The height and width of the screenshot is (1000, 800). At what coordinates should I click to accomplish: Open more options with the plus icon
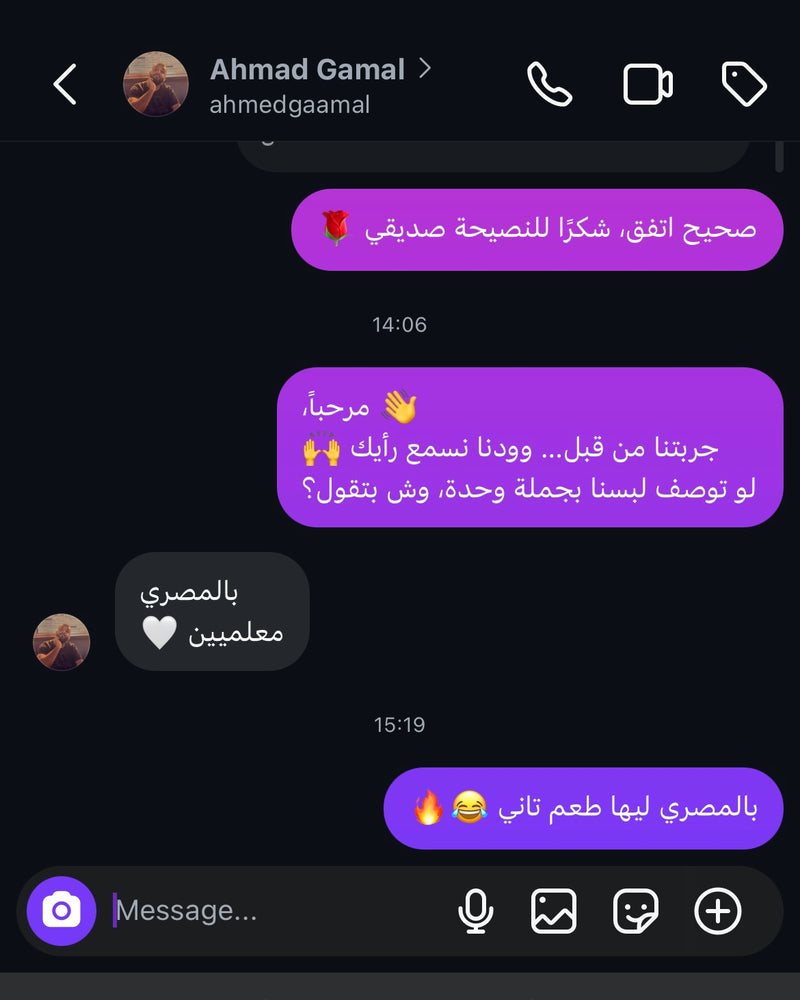point(718,911)
